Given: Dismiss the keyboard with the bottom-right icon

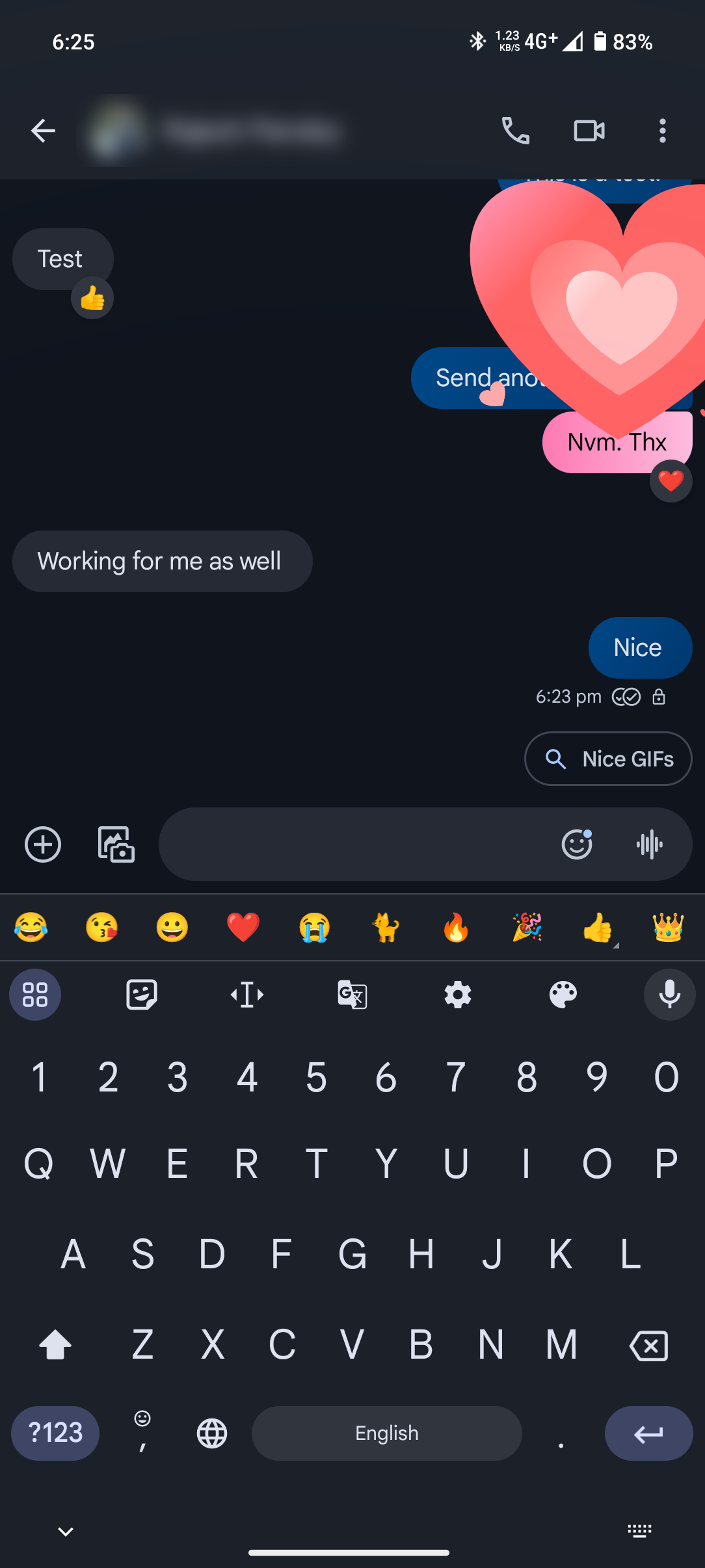Looking at the screenshot, I should coord(639,1531).
